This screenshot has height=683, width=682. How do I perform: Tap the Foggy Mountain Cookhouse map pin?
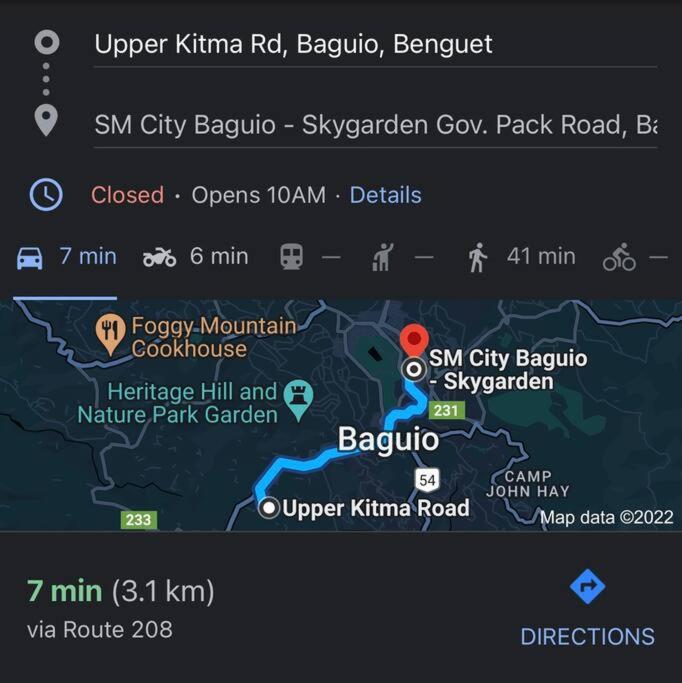coord(110,332)
